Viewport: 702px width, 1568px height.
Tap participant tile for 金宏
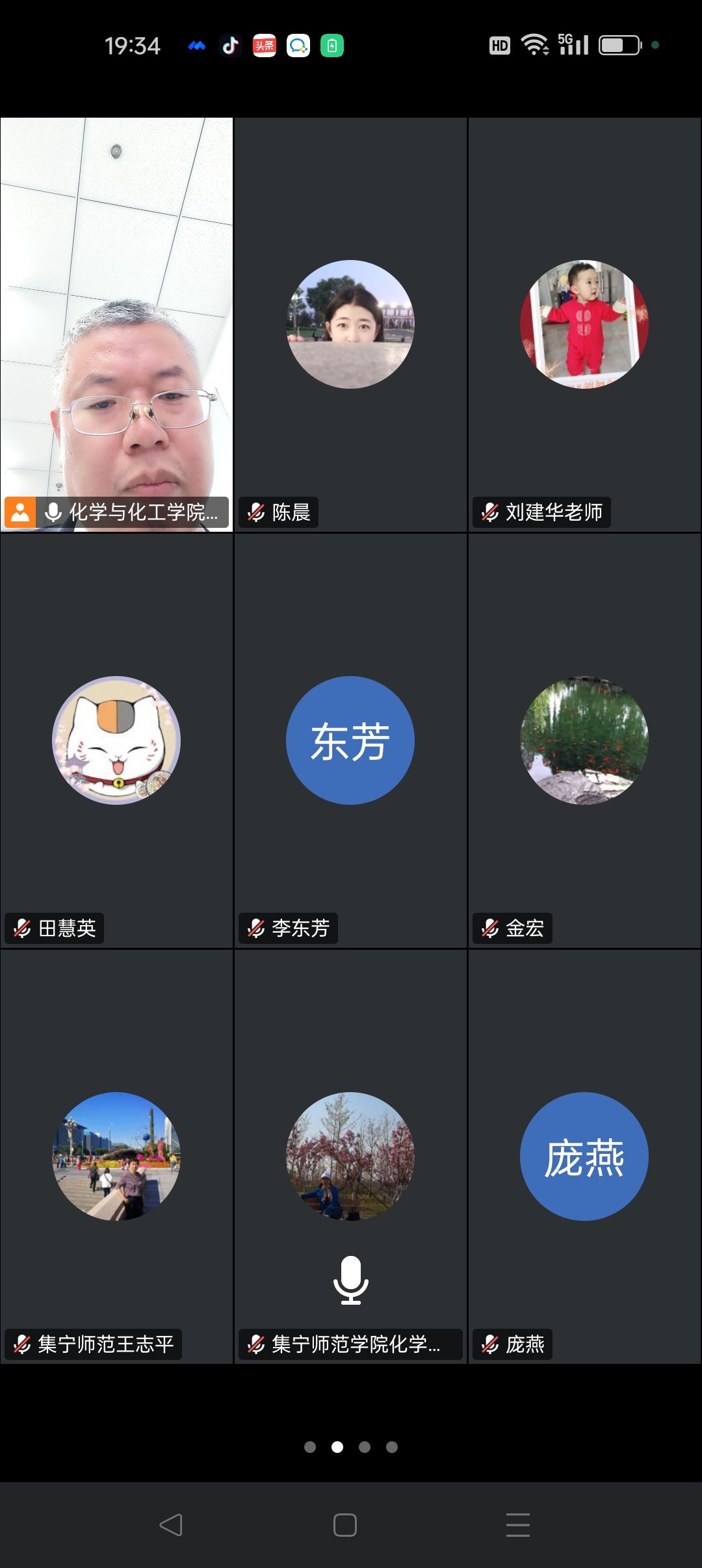point(584,740)
